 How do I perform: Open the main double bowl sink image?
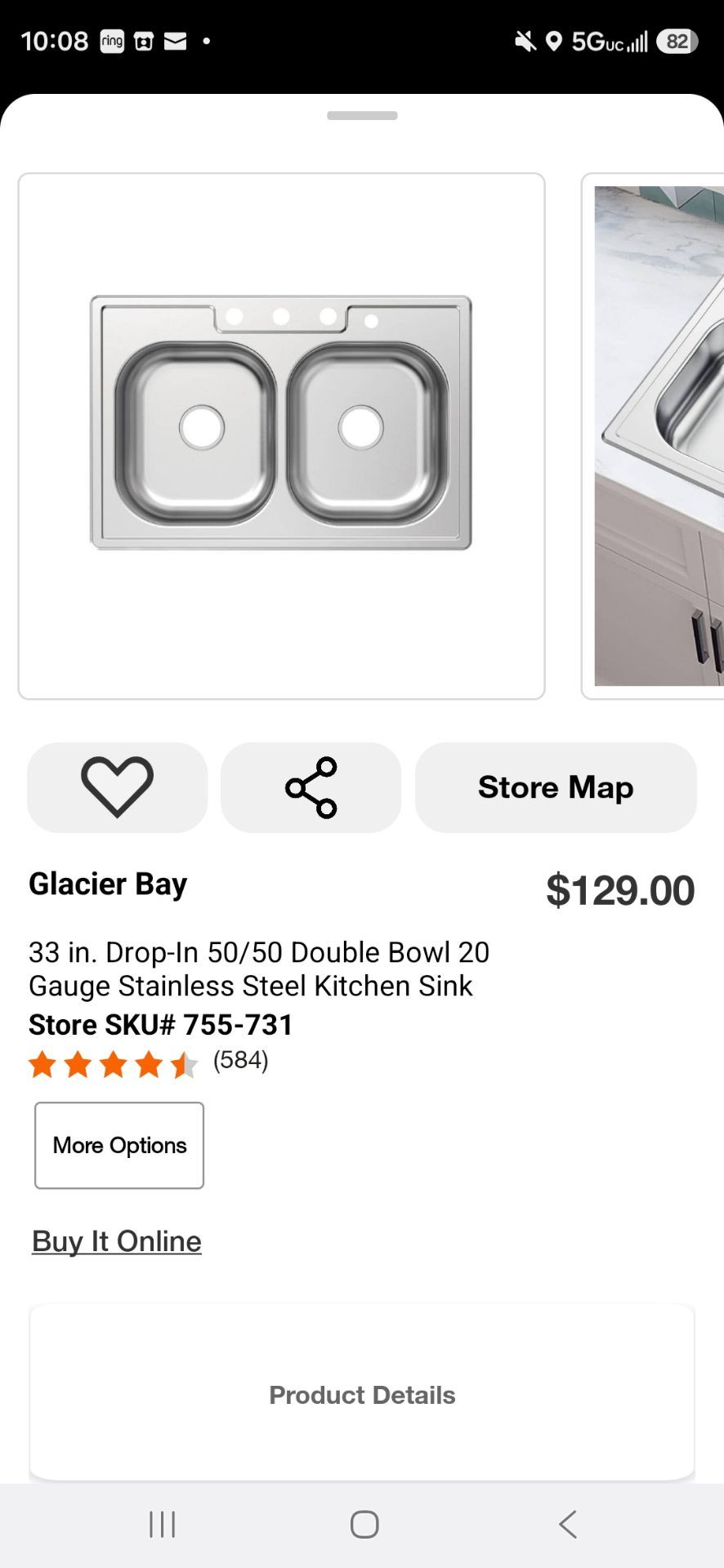[x=281, y=436]
